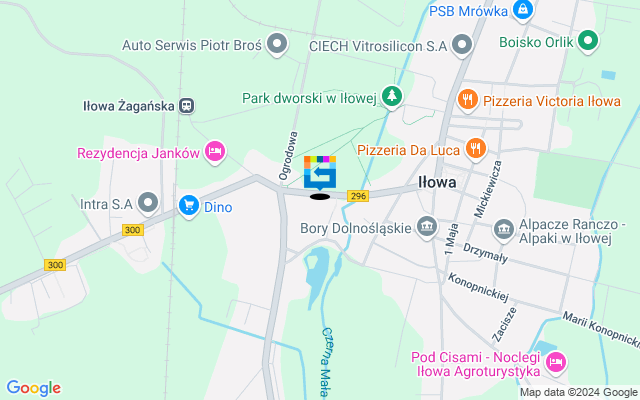The height and width of the screenshot is (400, 640).
Task: Select the Iłowa Żagańska train station icon
Action: [188, 105]
